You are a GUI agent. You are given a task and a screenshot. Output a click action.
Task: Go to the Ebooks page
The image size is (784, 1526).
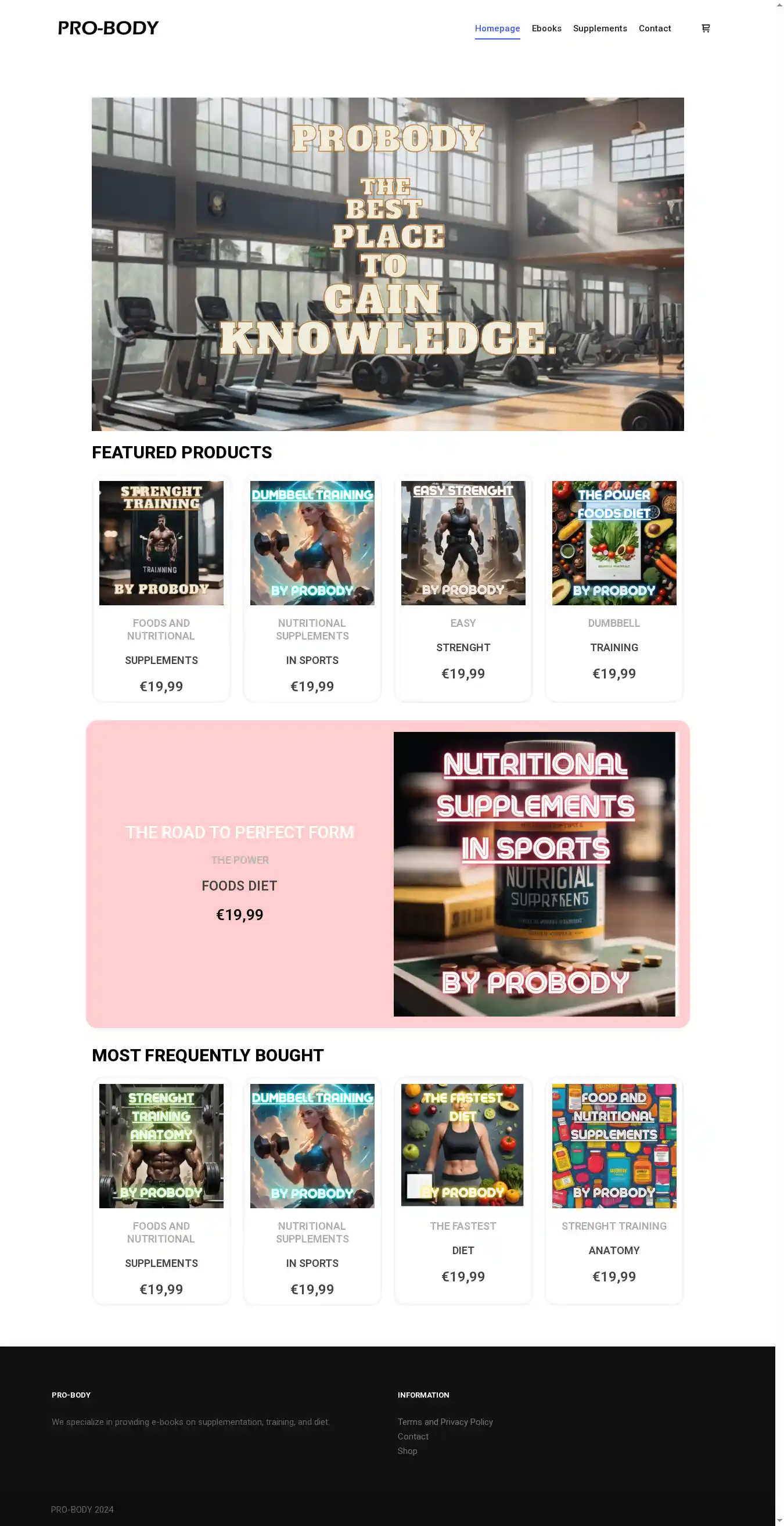546,28
